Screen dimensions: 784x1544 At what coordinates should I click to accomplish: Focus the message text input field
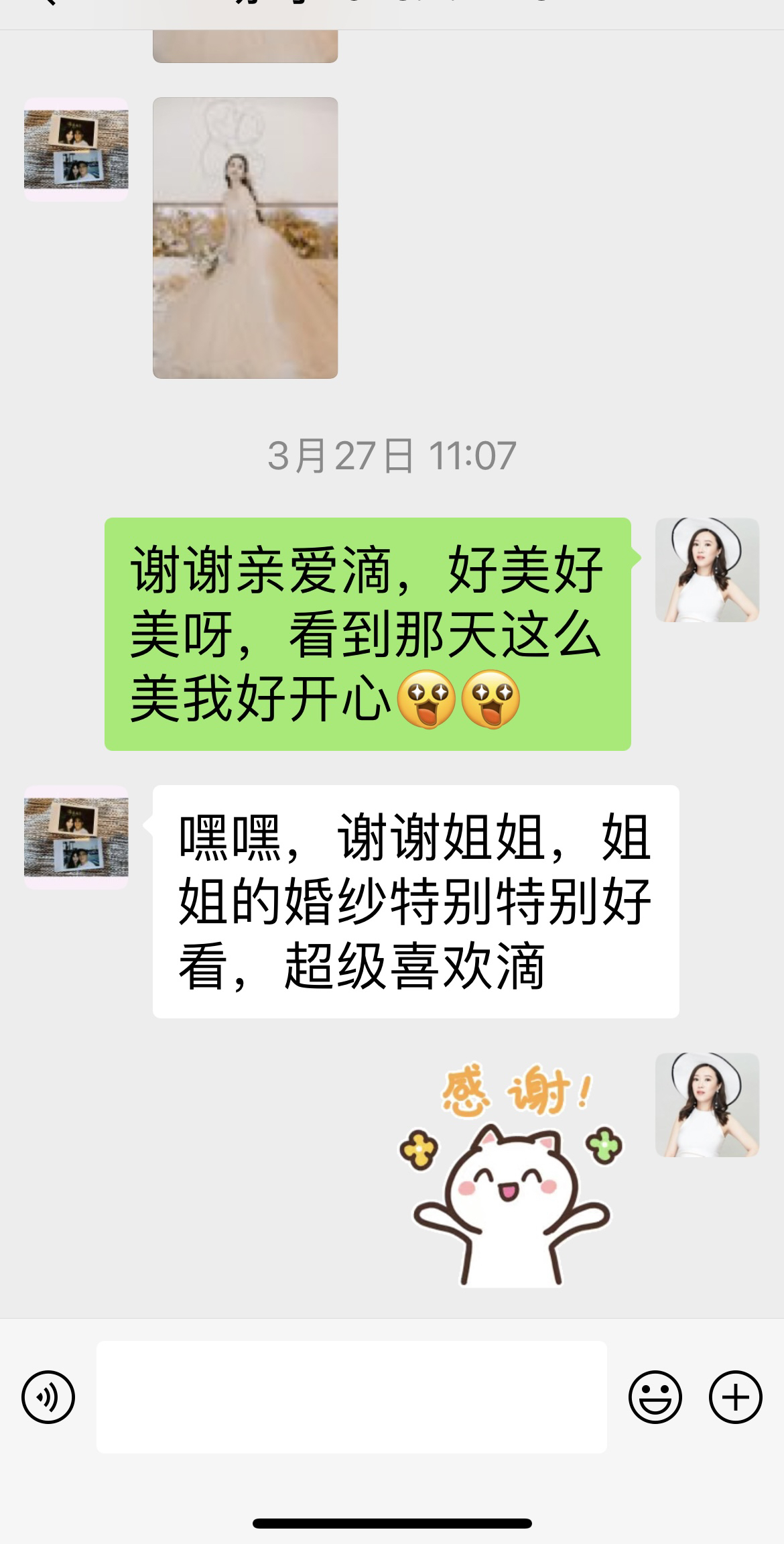[x=352, y=1397]
